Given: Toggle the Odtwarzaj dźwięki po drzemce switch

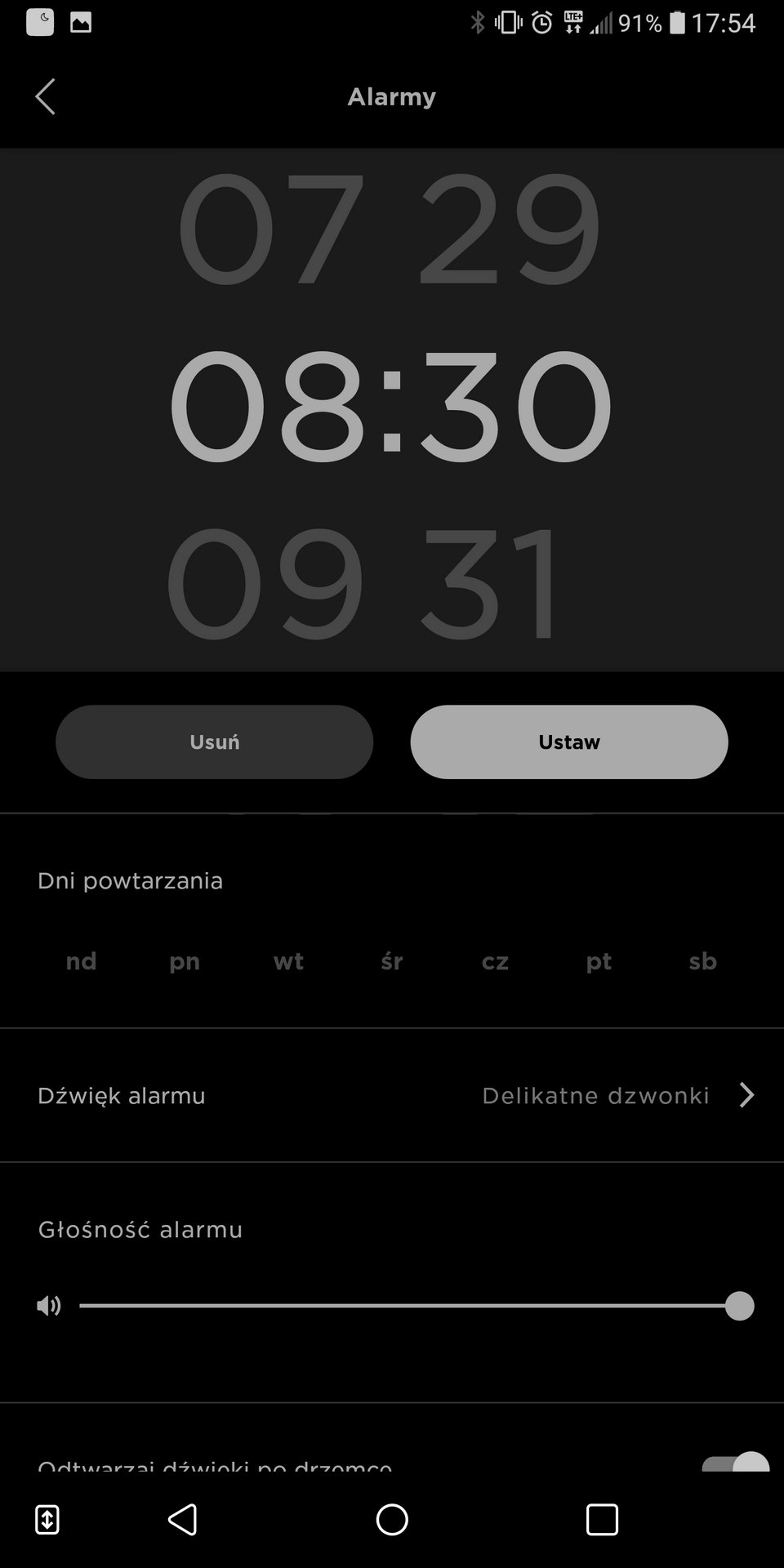Looking at the screenshot, I should coord(736,1462).
